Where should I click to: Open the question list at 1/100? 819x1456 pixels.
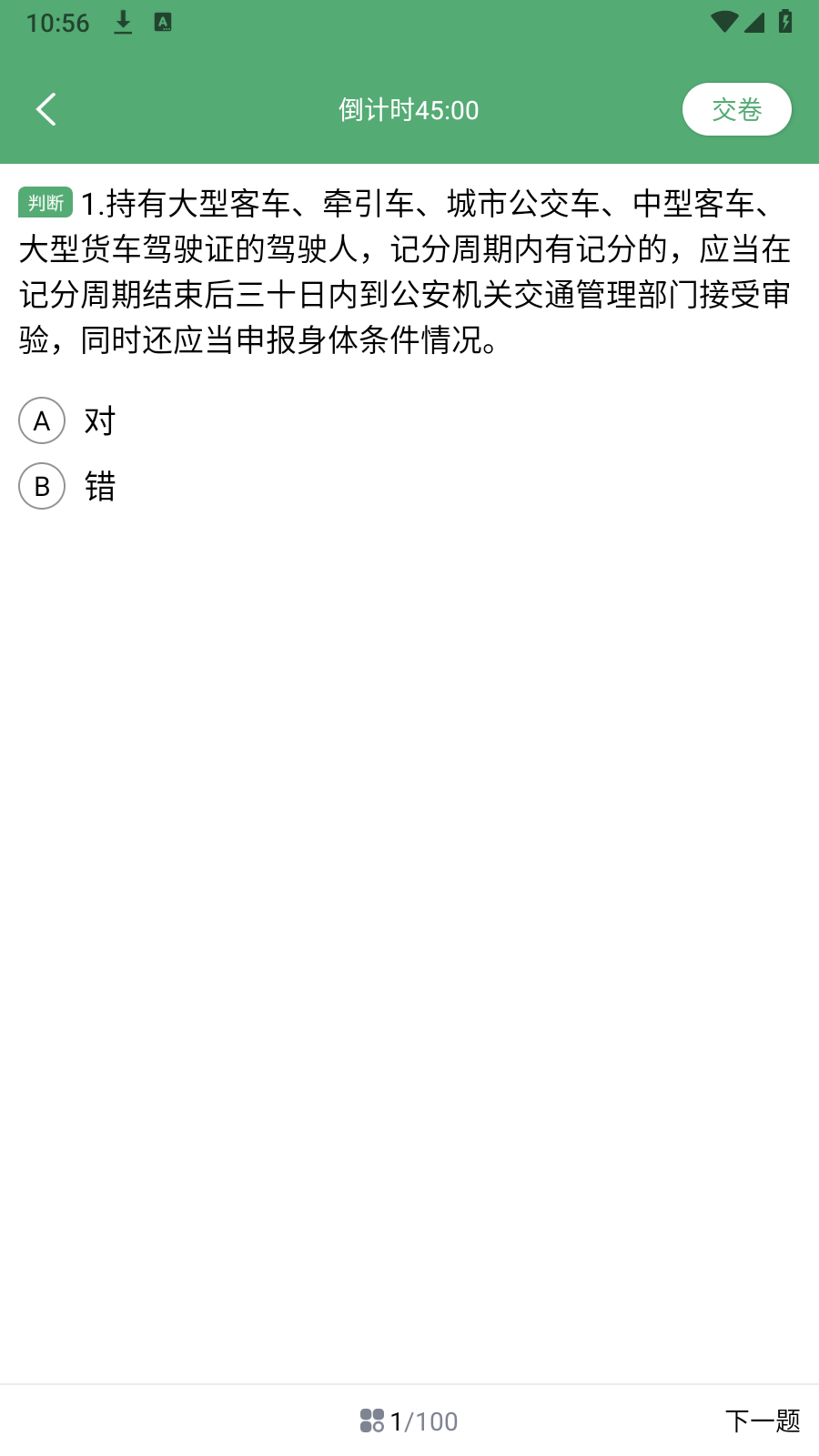click(409, 1421)
